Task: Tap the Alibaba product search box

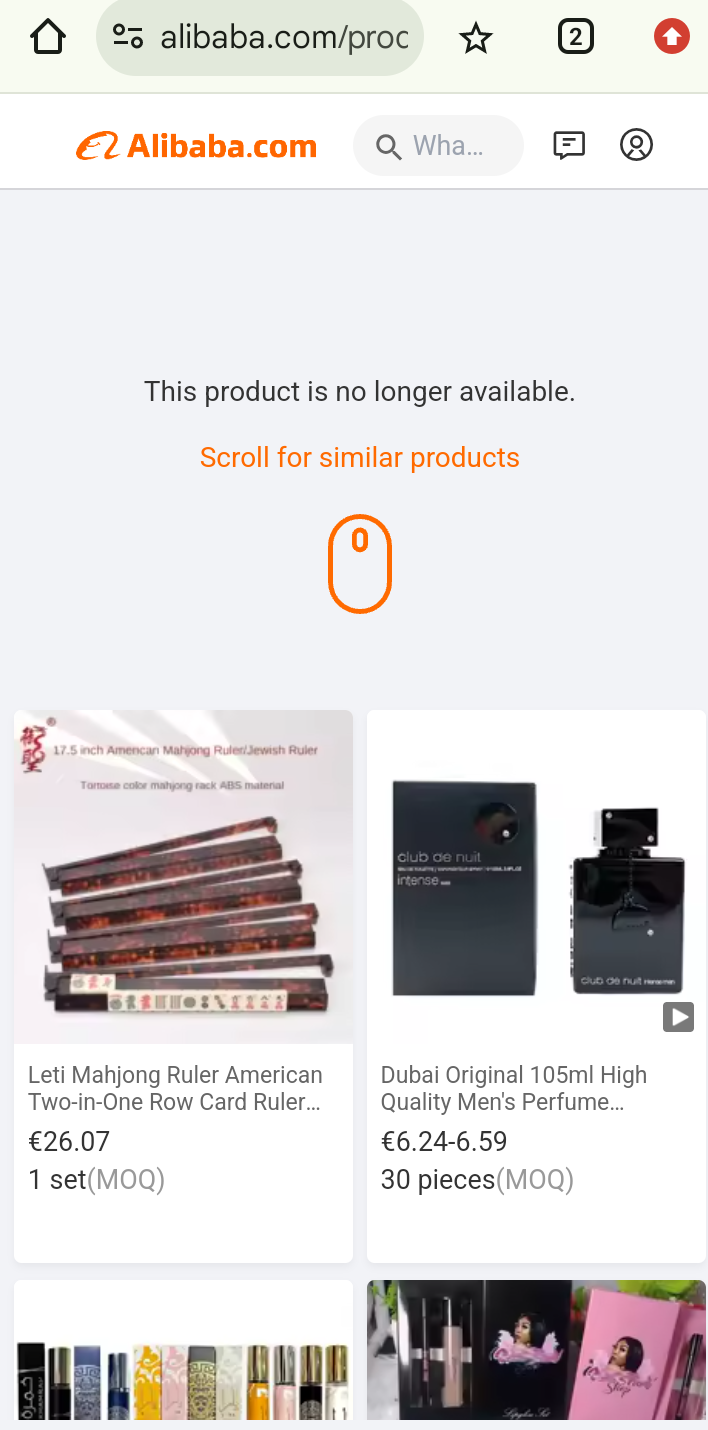Action: point(440,146)
